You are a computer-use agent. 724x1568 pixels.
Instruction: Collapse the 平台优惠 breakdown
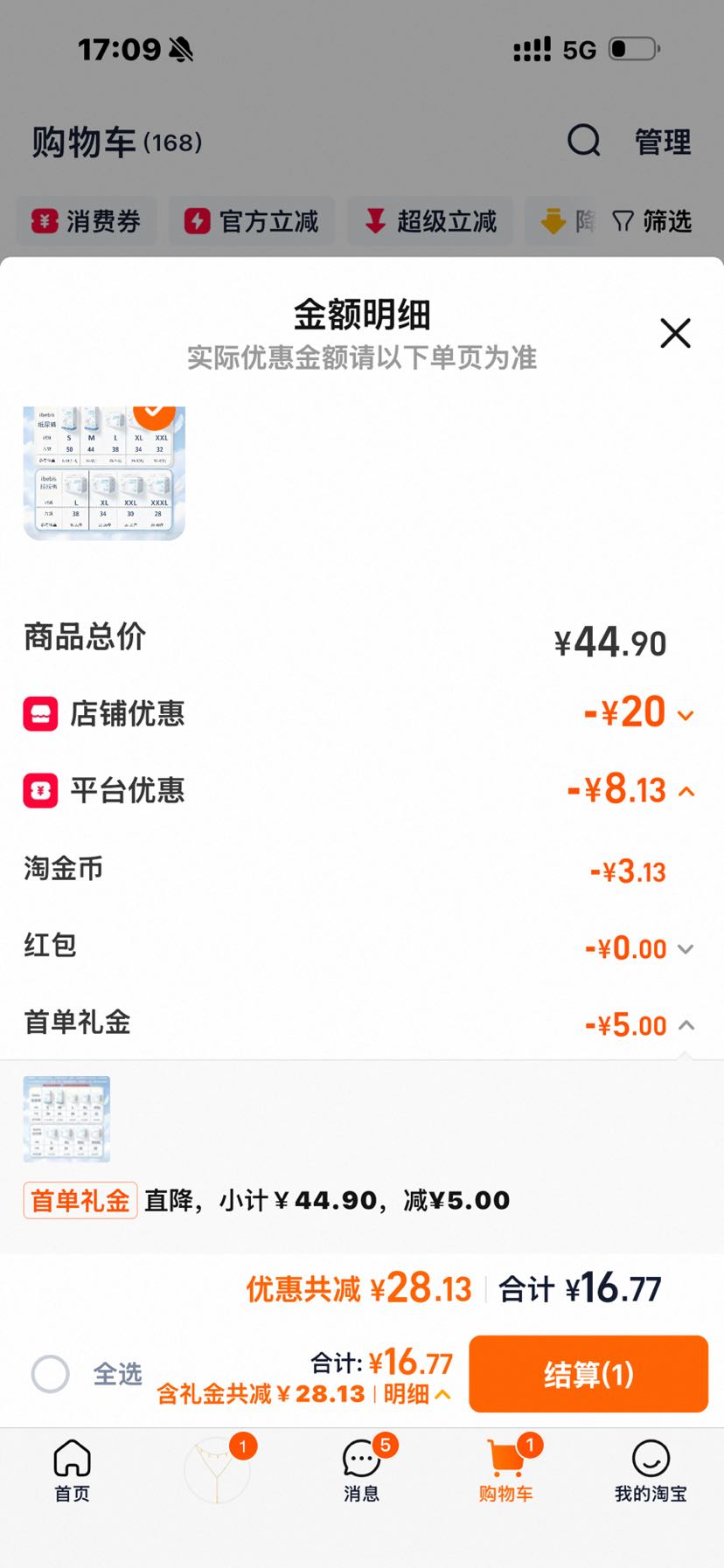point(686,792)
